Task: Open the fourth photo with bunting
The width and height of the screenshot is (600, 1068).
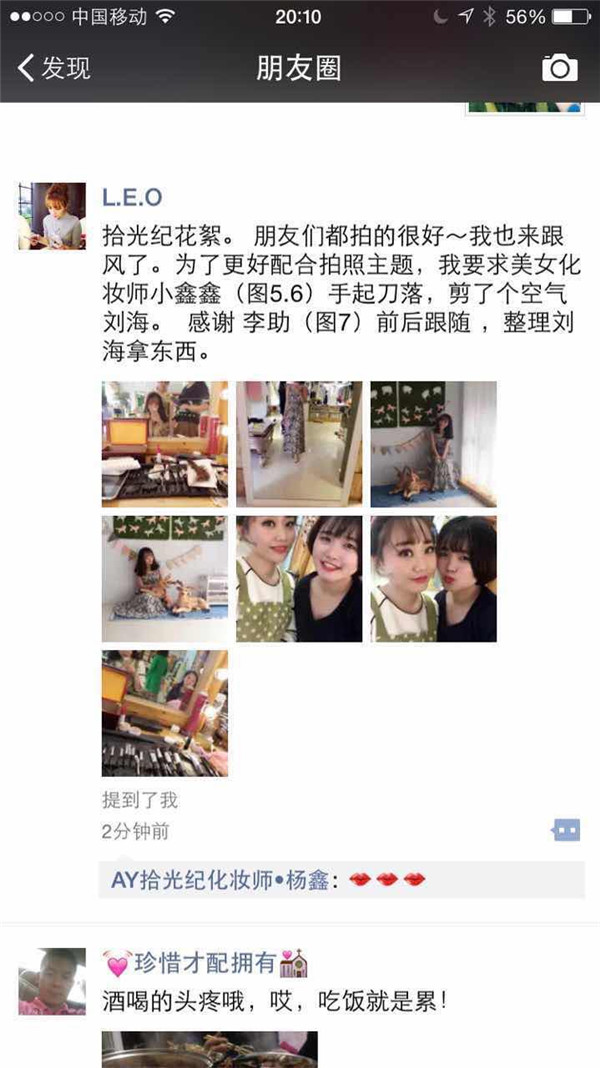Action: click(165, 578)
